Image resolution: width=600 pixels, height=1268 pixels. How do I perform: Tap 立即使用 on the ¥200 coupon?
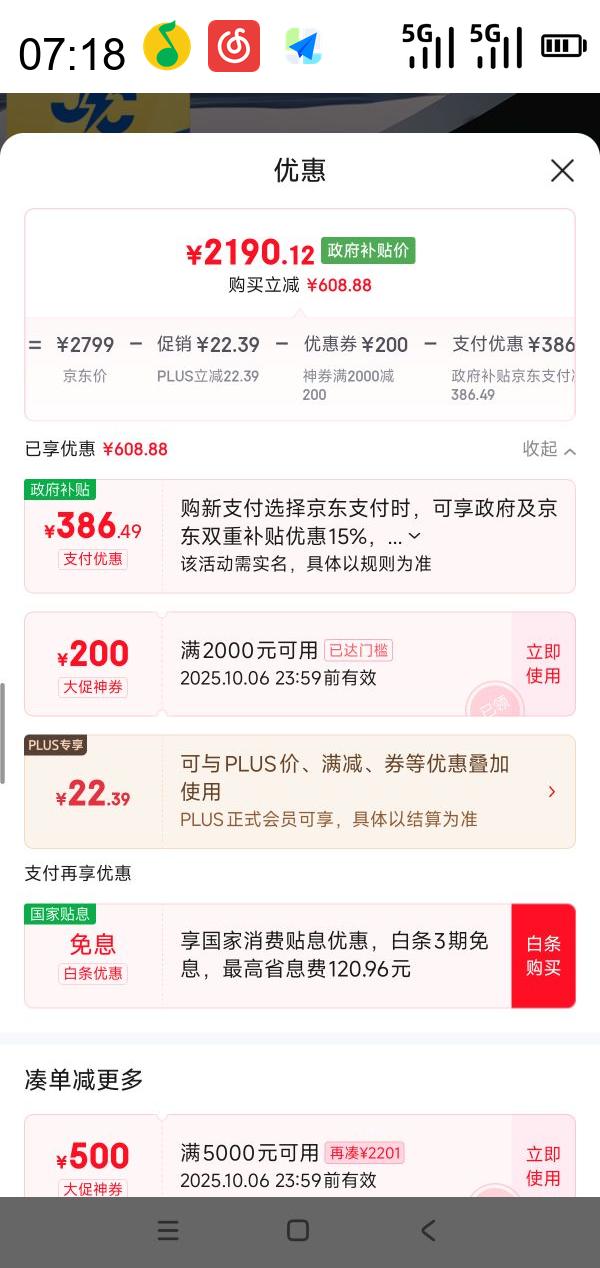coord(543,664)
